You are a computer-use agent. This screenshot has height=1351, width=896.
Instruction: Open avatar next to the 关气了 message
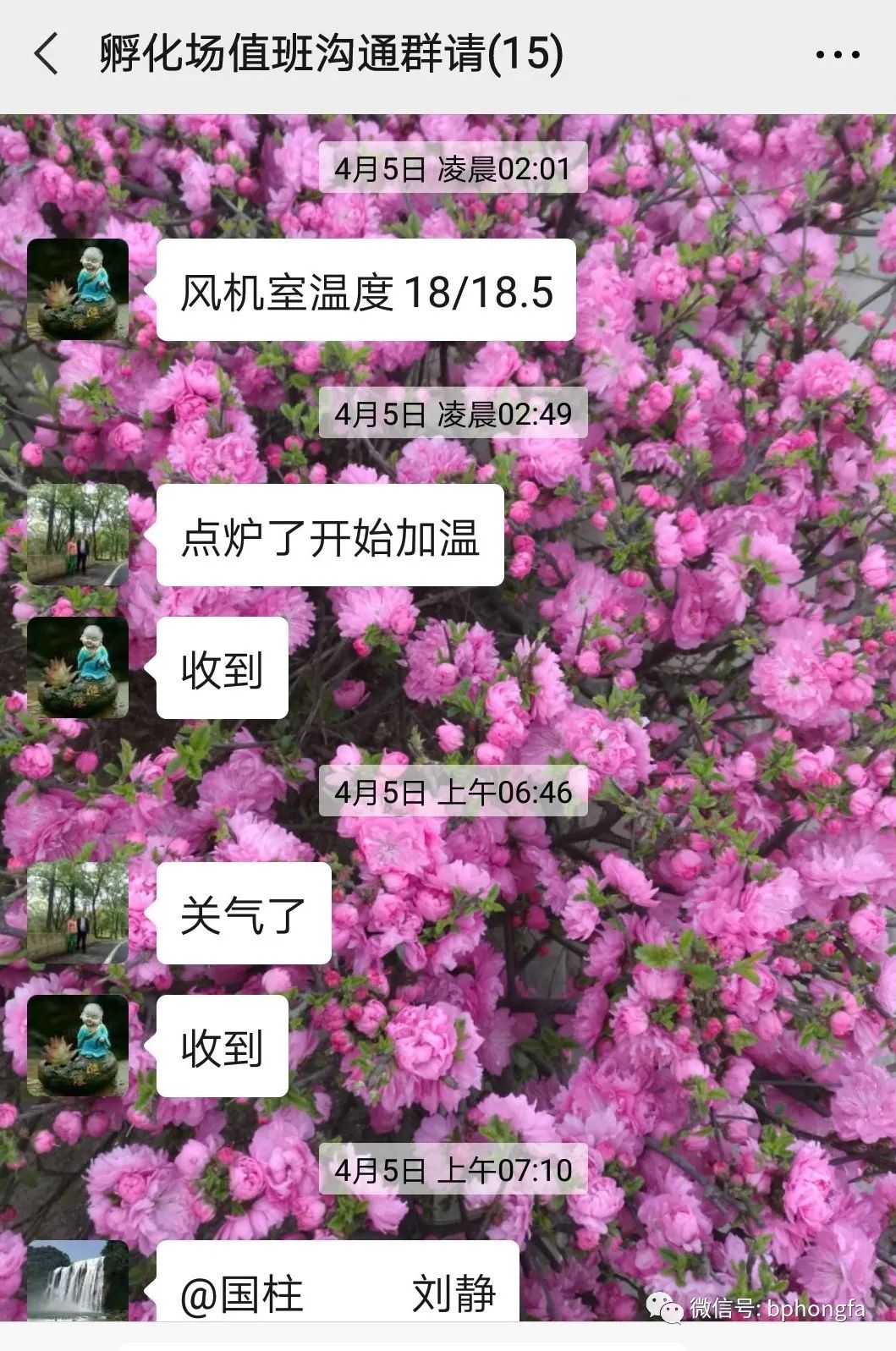click(x=78, y=913)
